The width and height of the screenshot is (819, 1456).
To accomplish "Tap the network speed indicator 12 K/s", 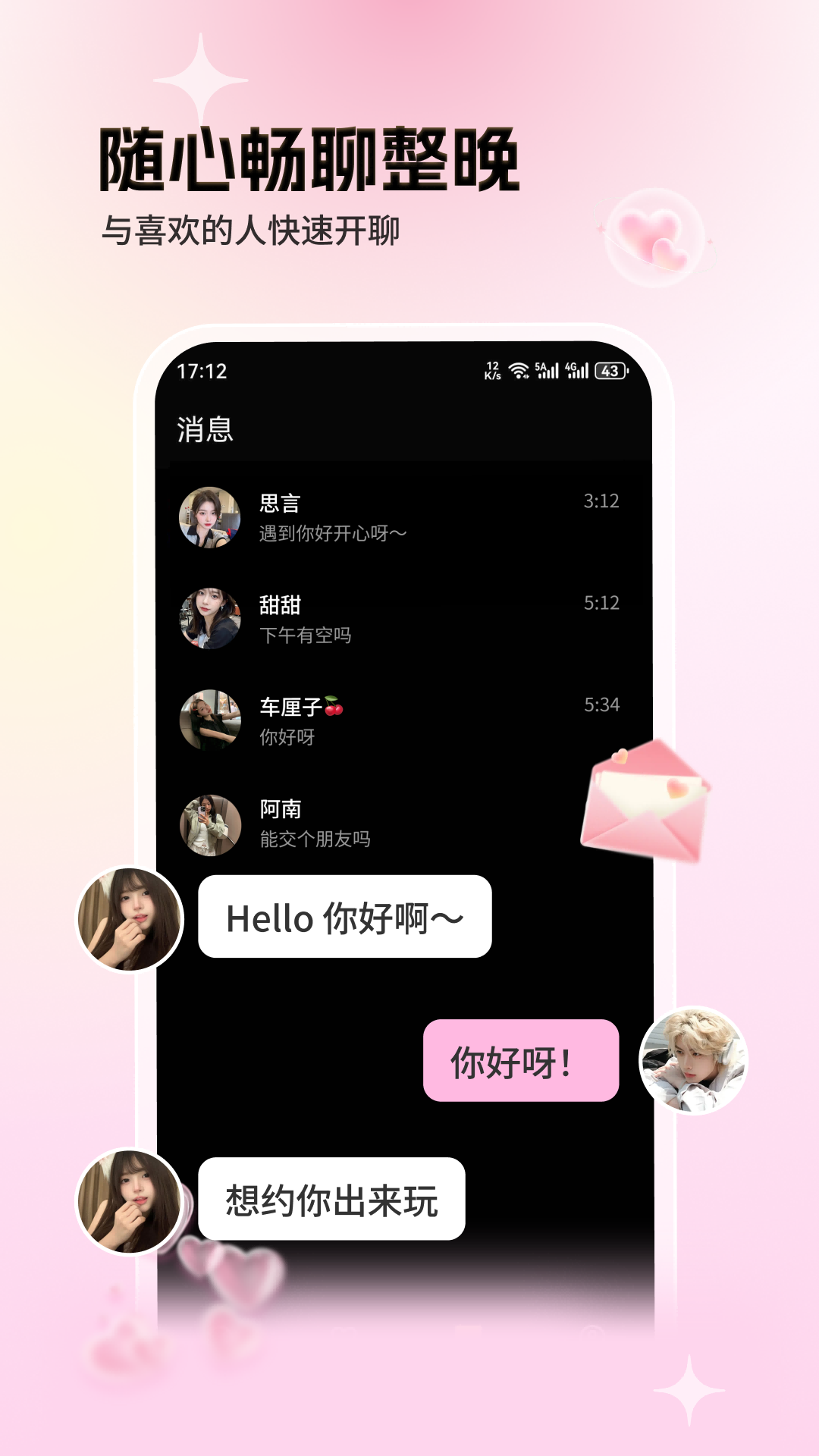I will pos(491,369).
